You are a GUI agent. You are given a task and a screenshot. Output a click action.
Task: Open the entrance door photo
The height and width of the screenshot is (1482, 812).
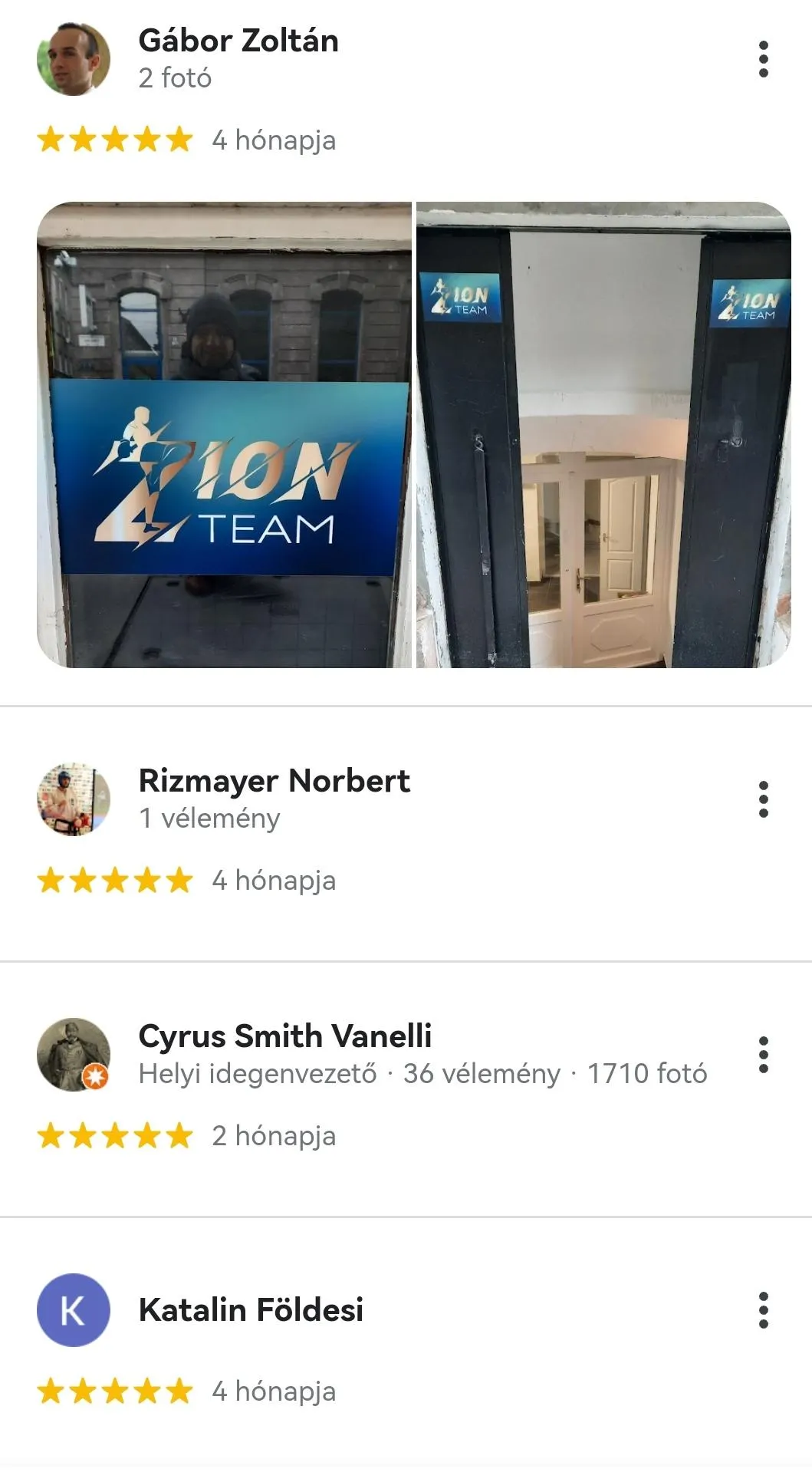603,435
